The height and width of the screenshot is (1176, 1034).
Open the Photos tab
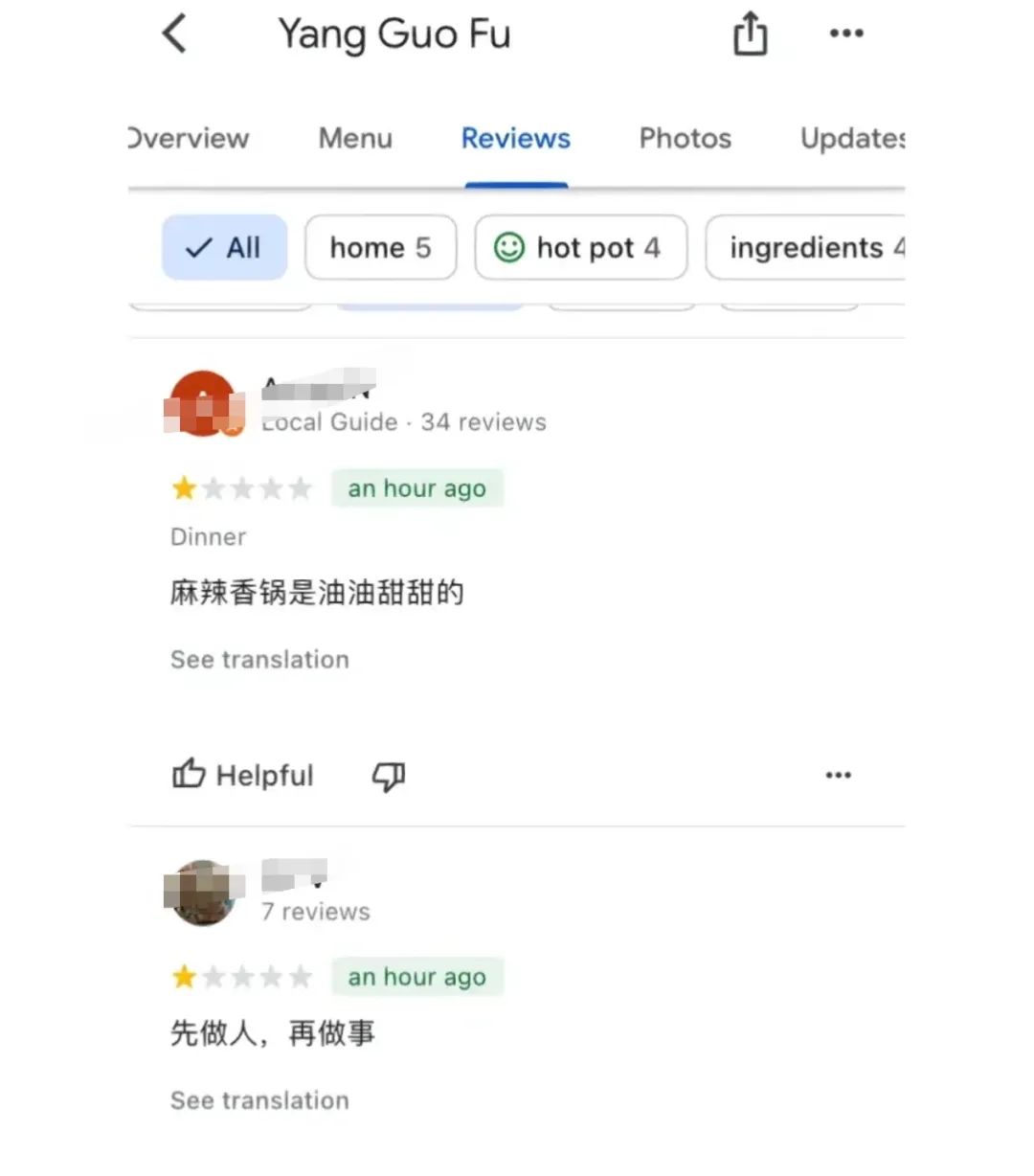685,139
